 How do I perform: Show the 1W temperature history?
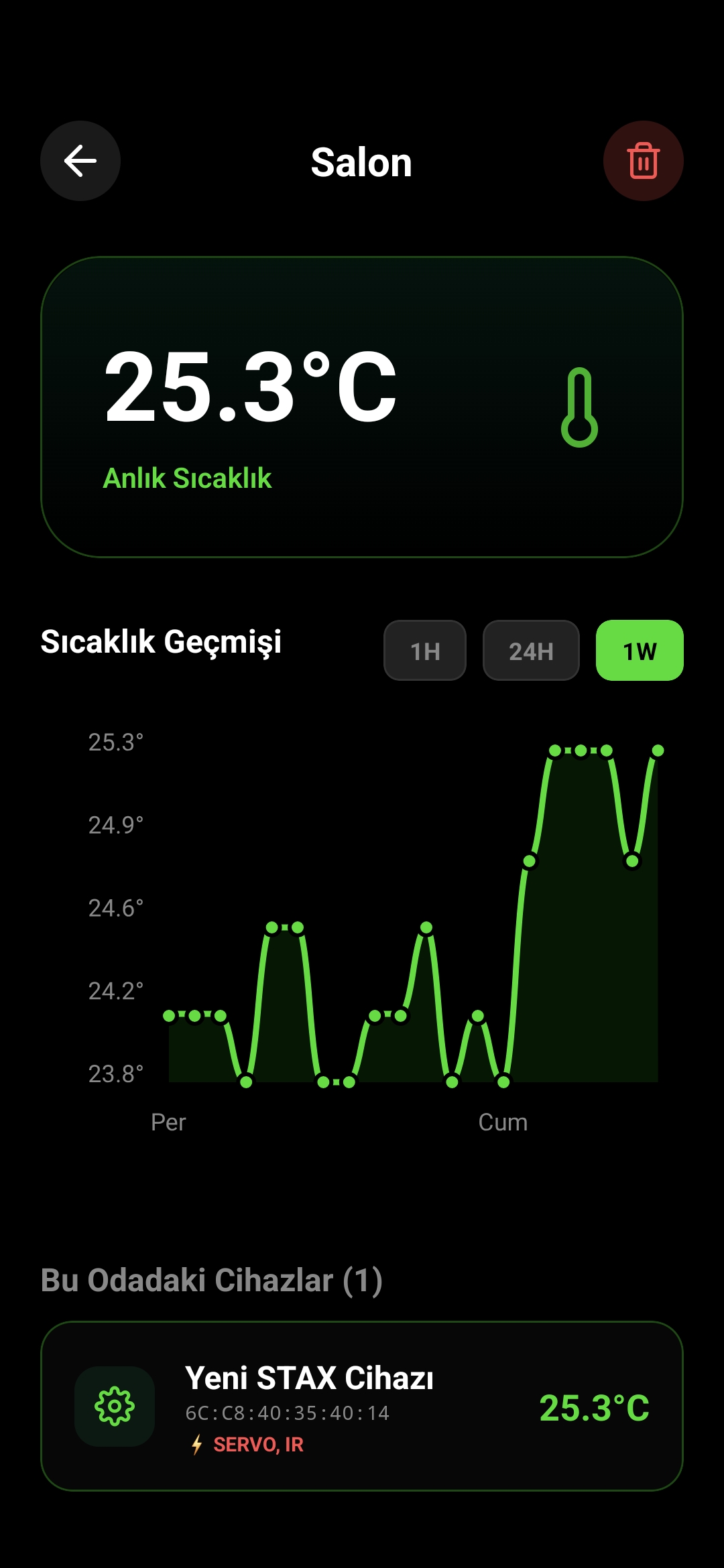click(640, 651)
